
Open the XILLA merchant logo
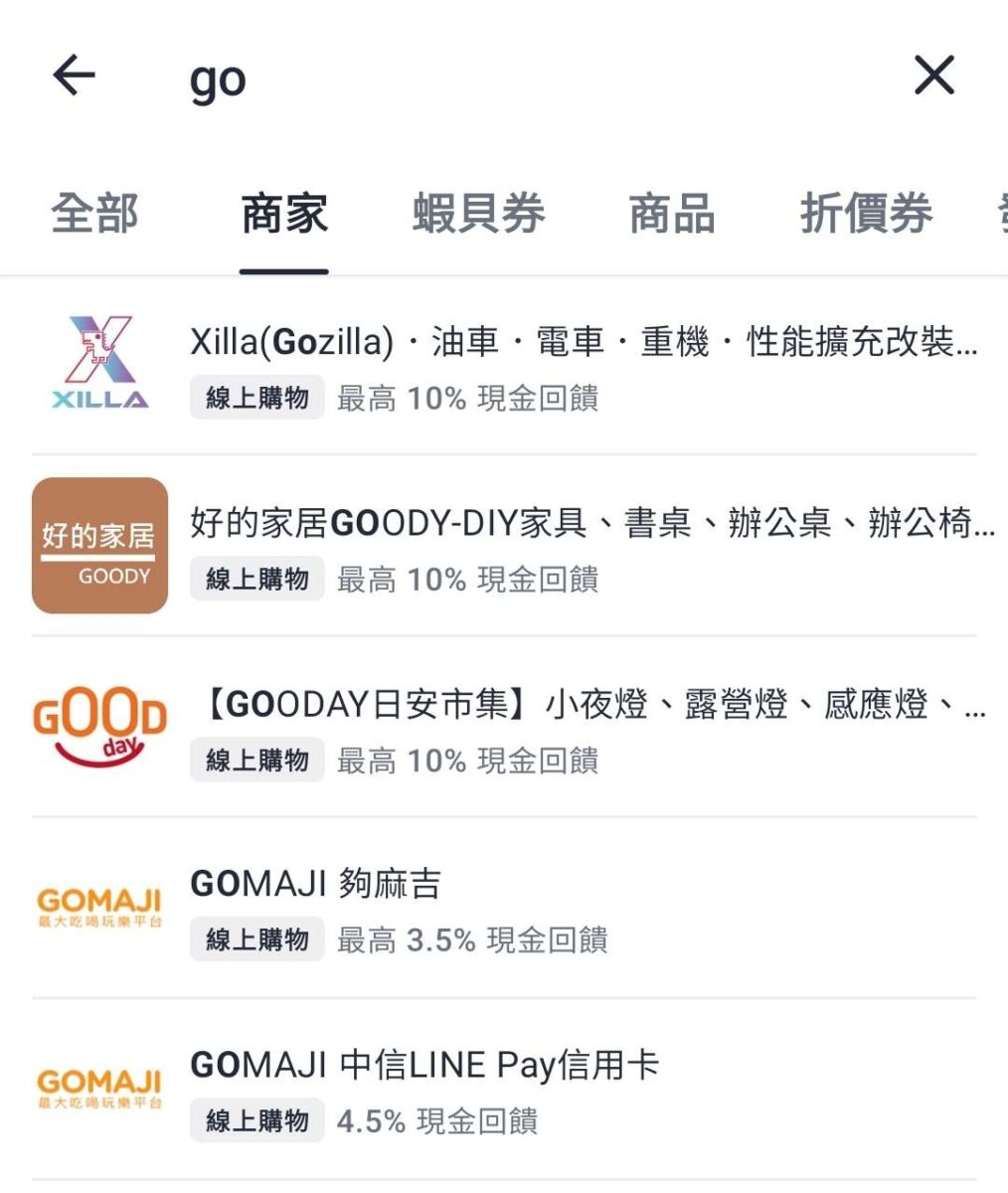pyautogui.click(x=98, y=361)
